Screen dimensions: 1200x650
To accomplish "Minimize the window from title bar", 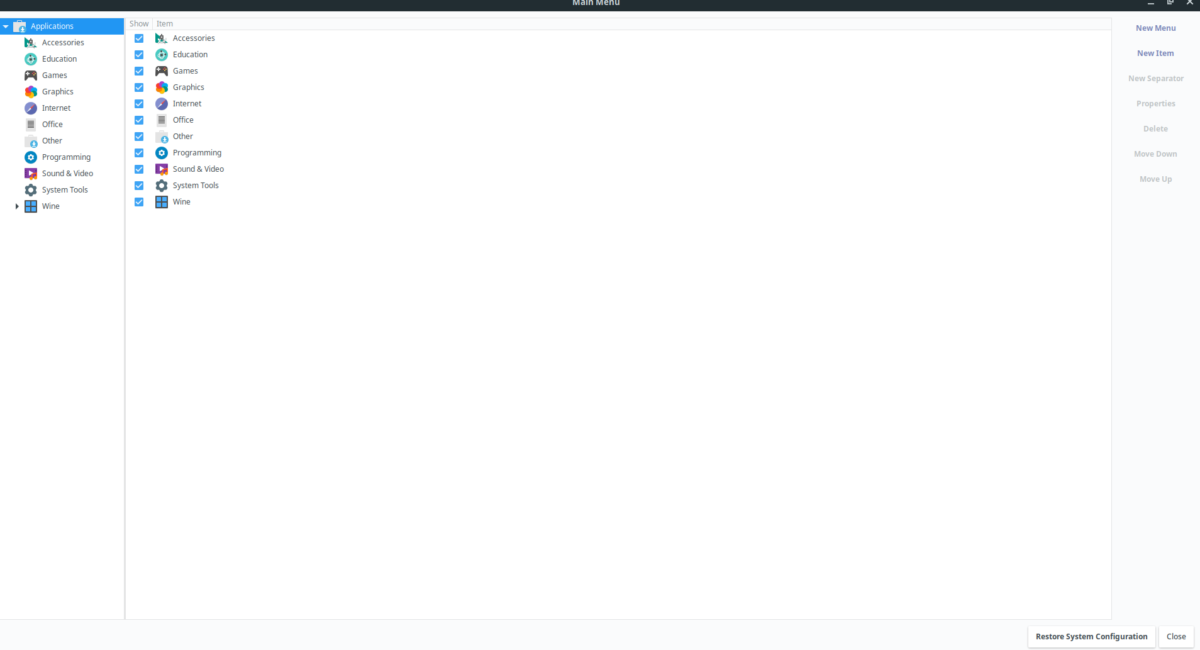I will [1151, 4].
